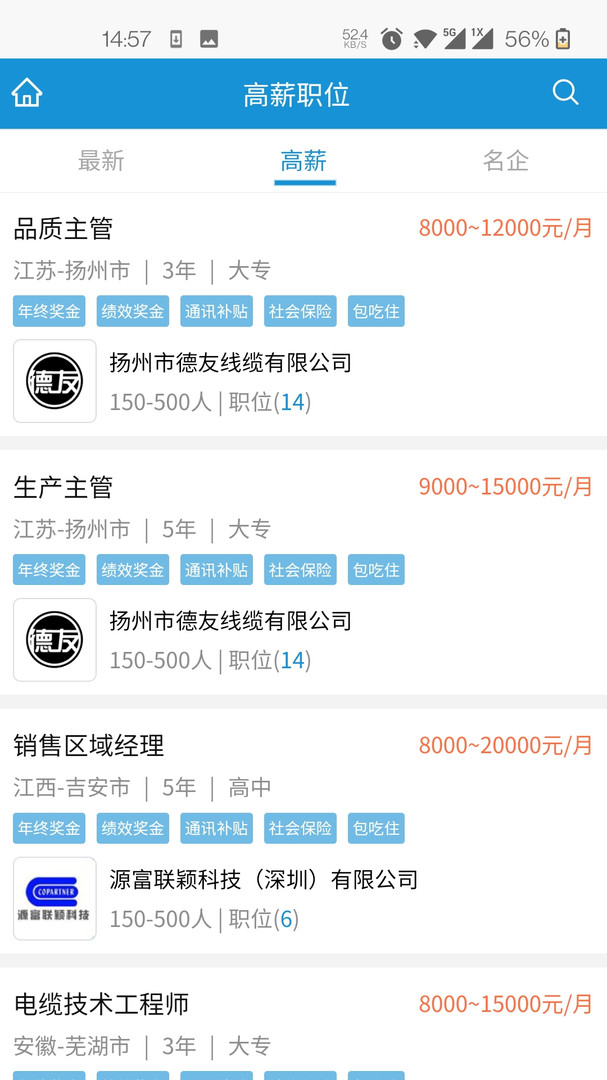Switch to the 最新 tab
The height and width of the screenshot is (1080, 607).
pos(101,161)
